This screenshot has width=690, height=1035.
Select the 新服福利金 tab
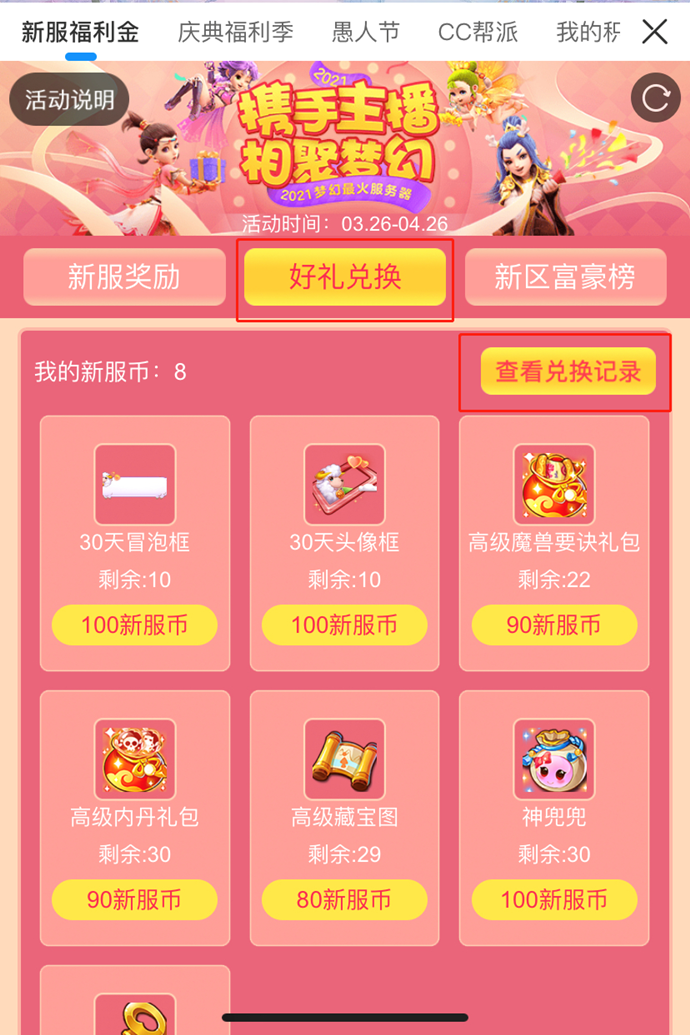click(80, 32)
